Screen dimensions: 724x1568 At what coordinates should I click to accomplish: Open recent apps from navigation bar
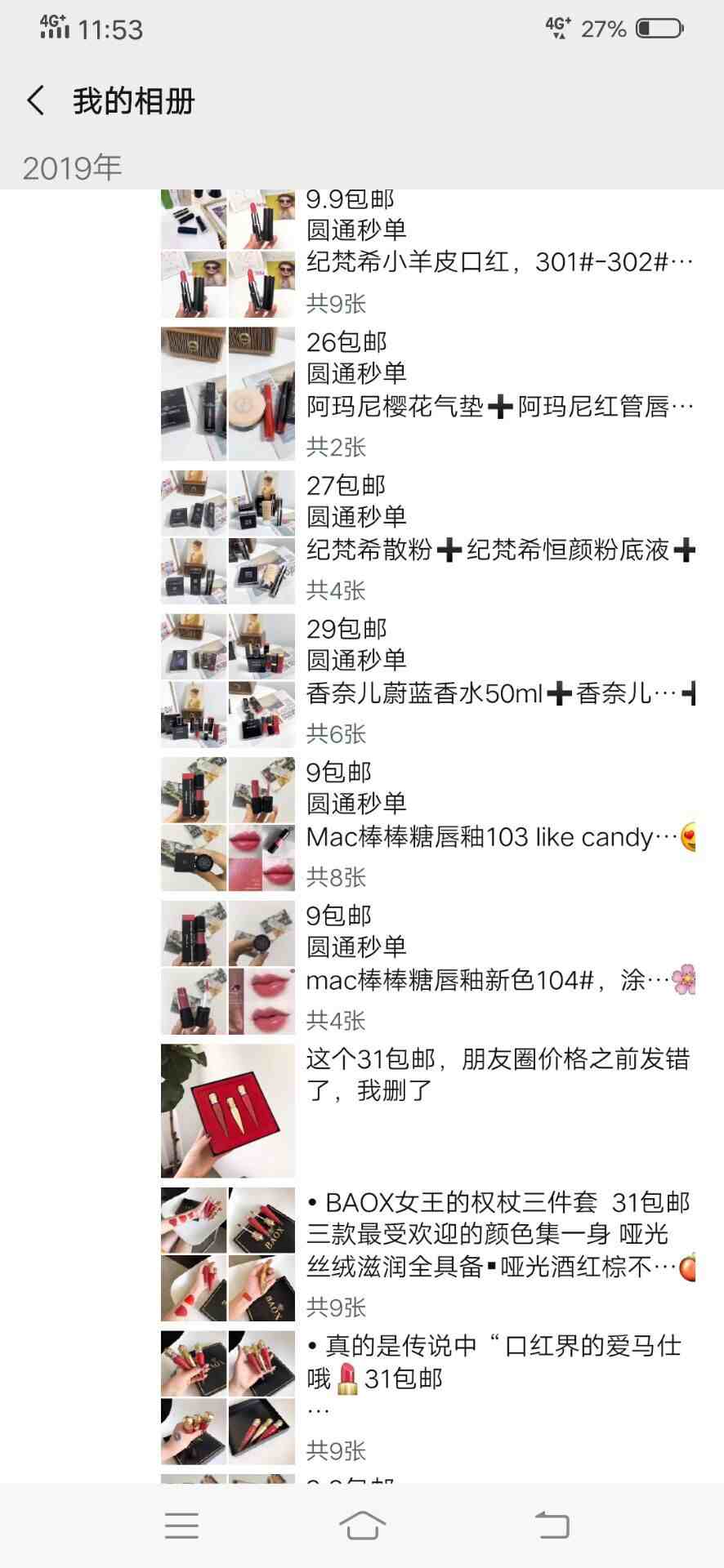pyautogui.click(x=181, y=1526)
